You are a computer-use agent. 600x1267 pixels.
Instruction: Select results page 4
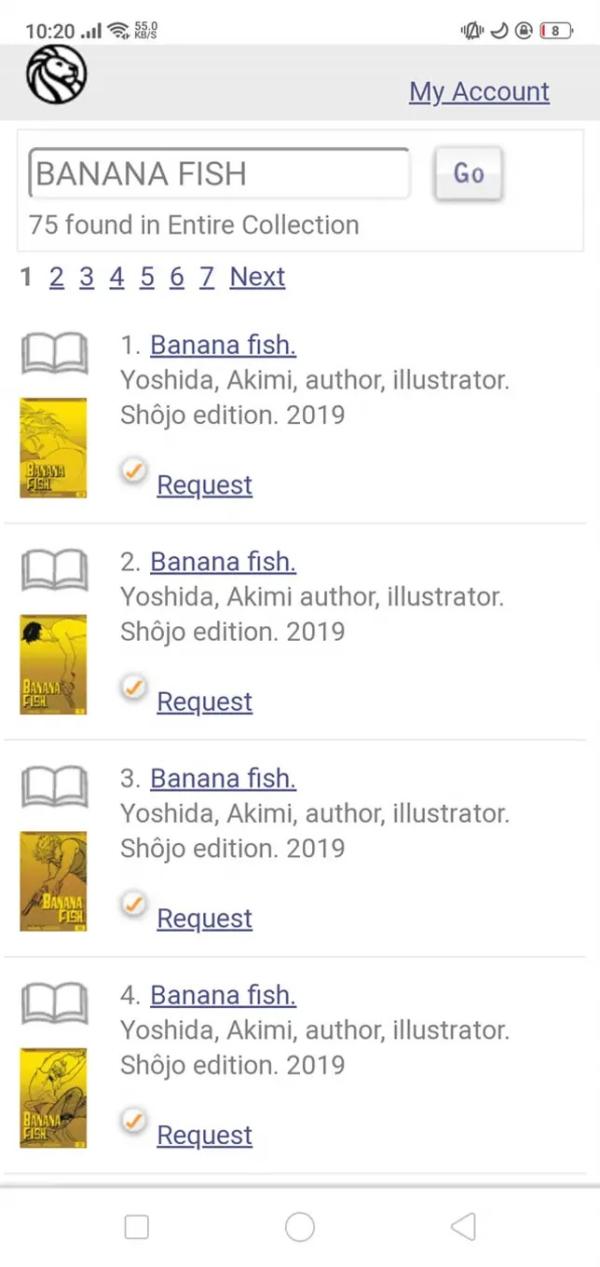pyautogui.click(x=117, y=277)
